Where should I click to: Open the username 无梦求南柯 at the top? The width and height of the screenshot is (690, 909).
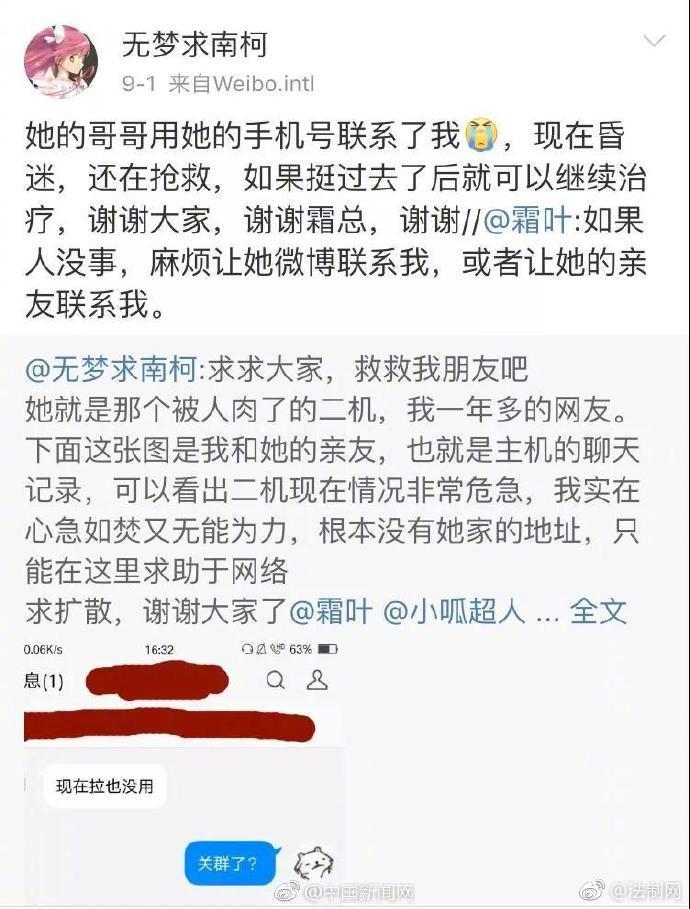[x=194, y=44]
